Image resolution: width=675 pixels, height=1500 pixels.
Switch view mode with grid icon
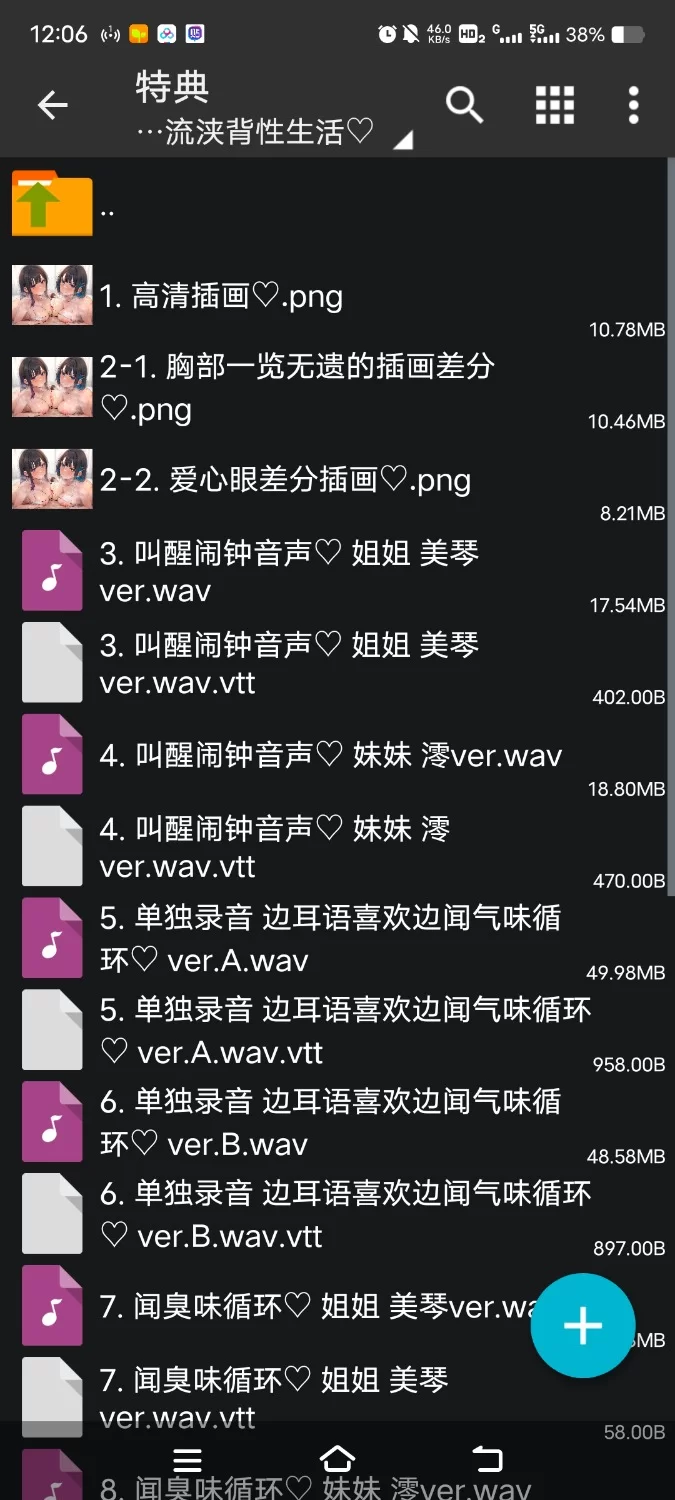pos(554,105)
